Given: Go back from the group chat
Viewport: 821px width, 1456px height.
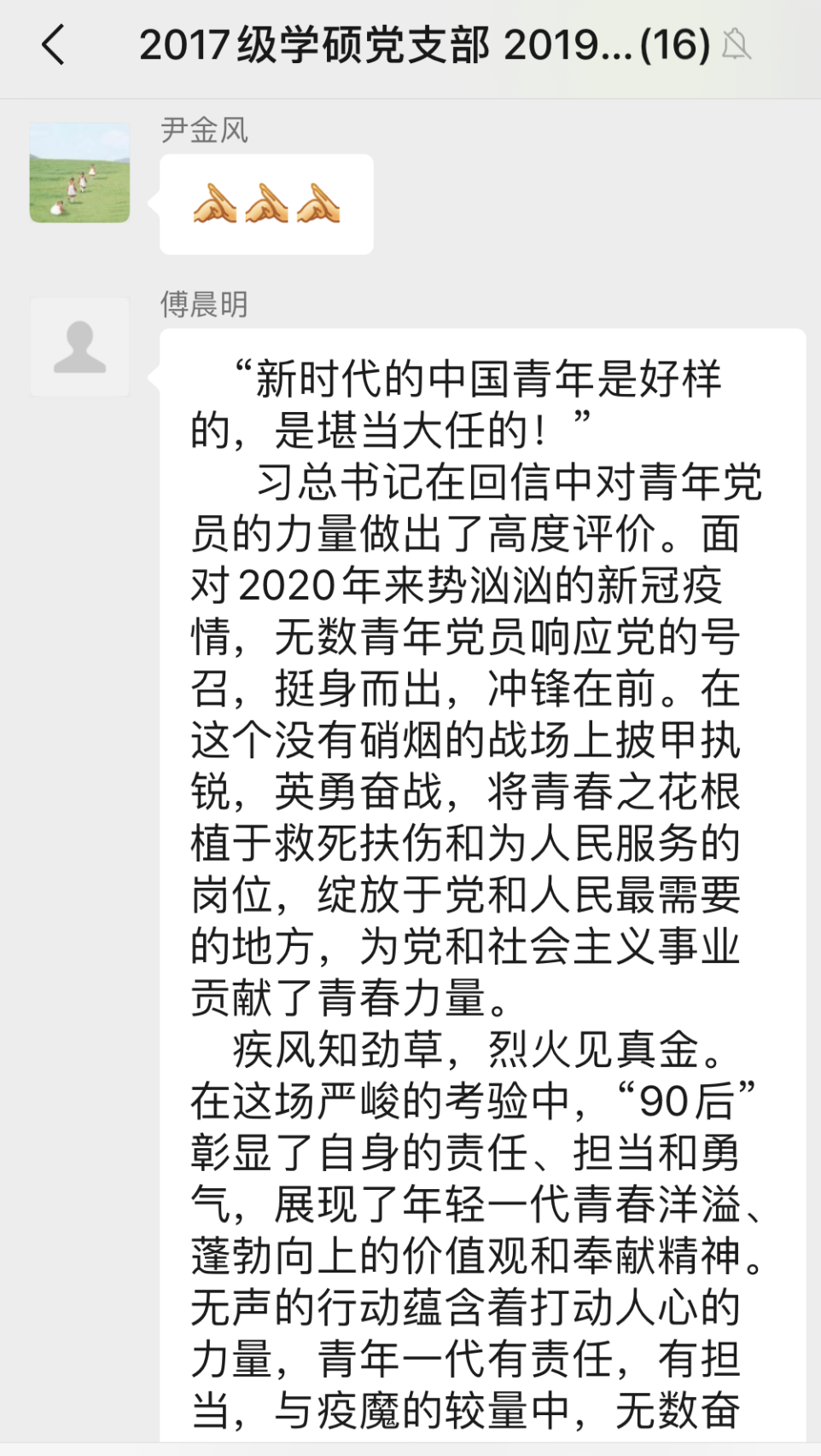Looking at the screenshot, I should [x=53, y=45].
